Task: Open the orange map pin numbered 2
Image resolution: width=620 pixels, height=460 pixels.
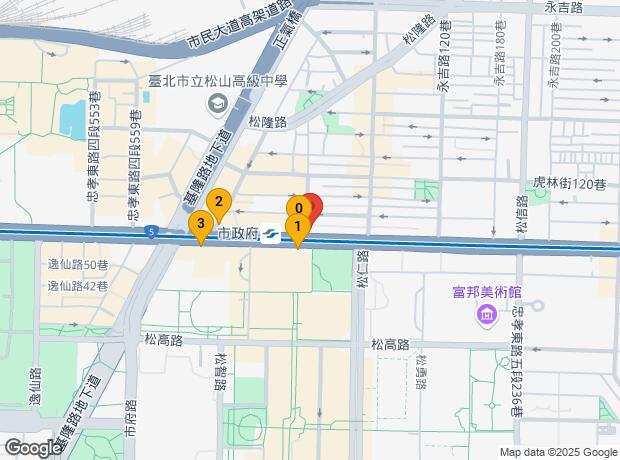Action: point(219,201)
